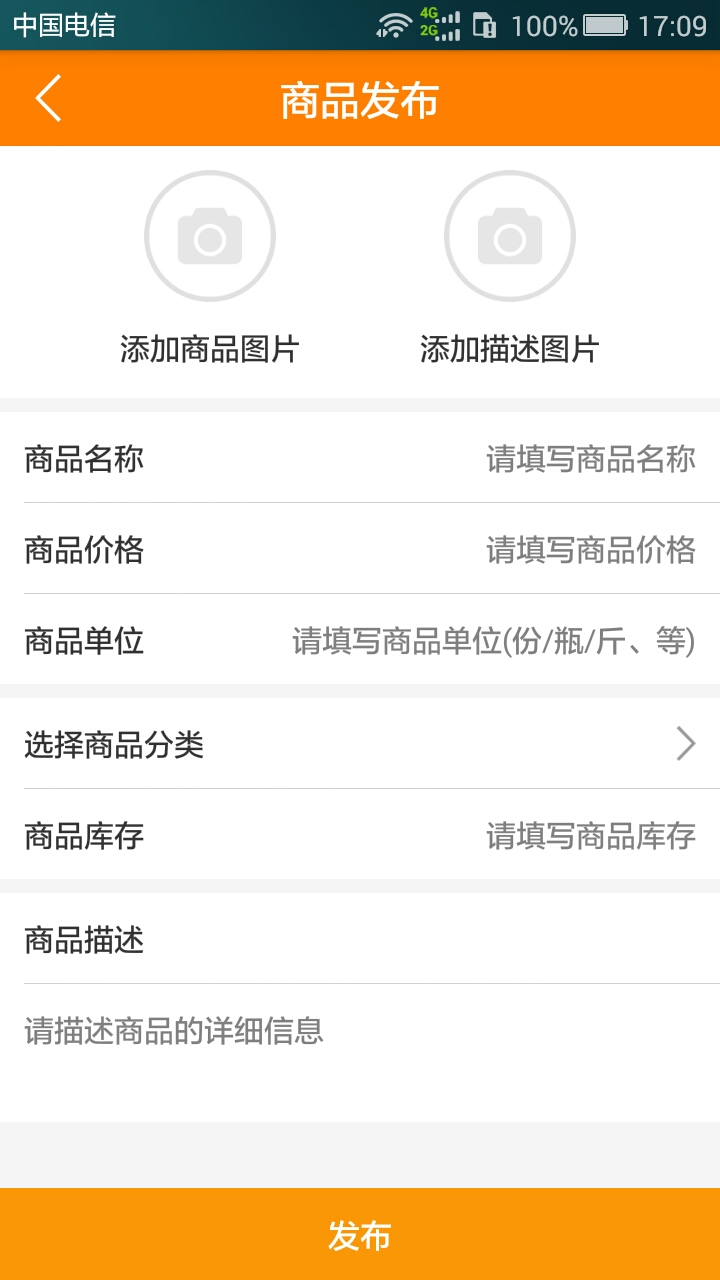The height and width of the screenshot is (1280, 720).
Task: Focus the 商品名称 input field
Action: pyautogui.click(x=590, y=459)
